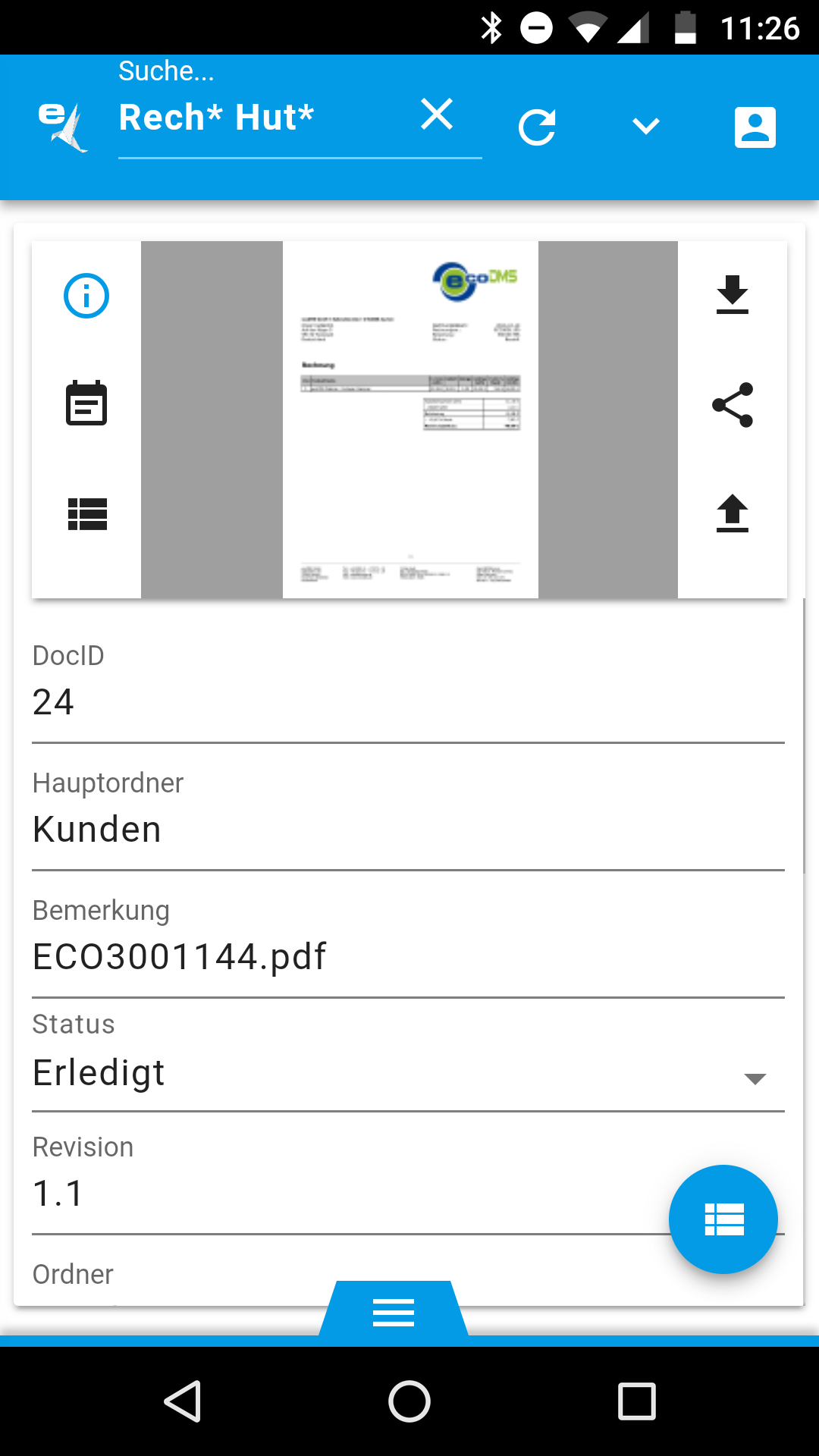Tap the blue floating list button

pyautogui.click(x=723, y=1219)
